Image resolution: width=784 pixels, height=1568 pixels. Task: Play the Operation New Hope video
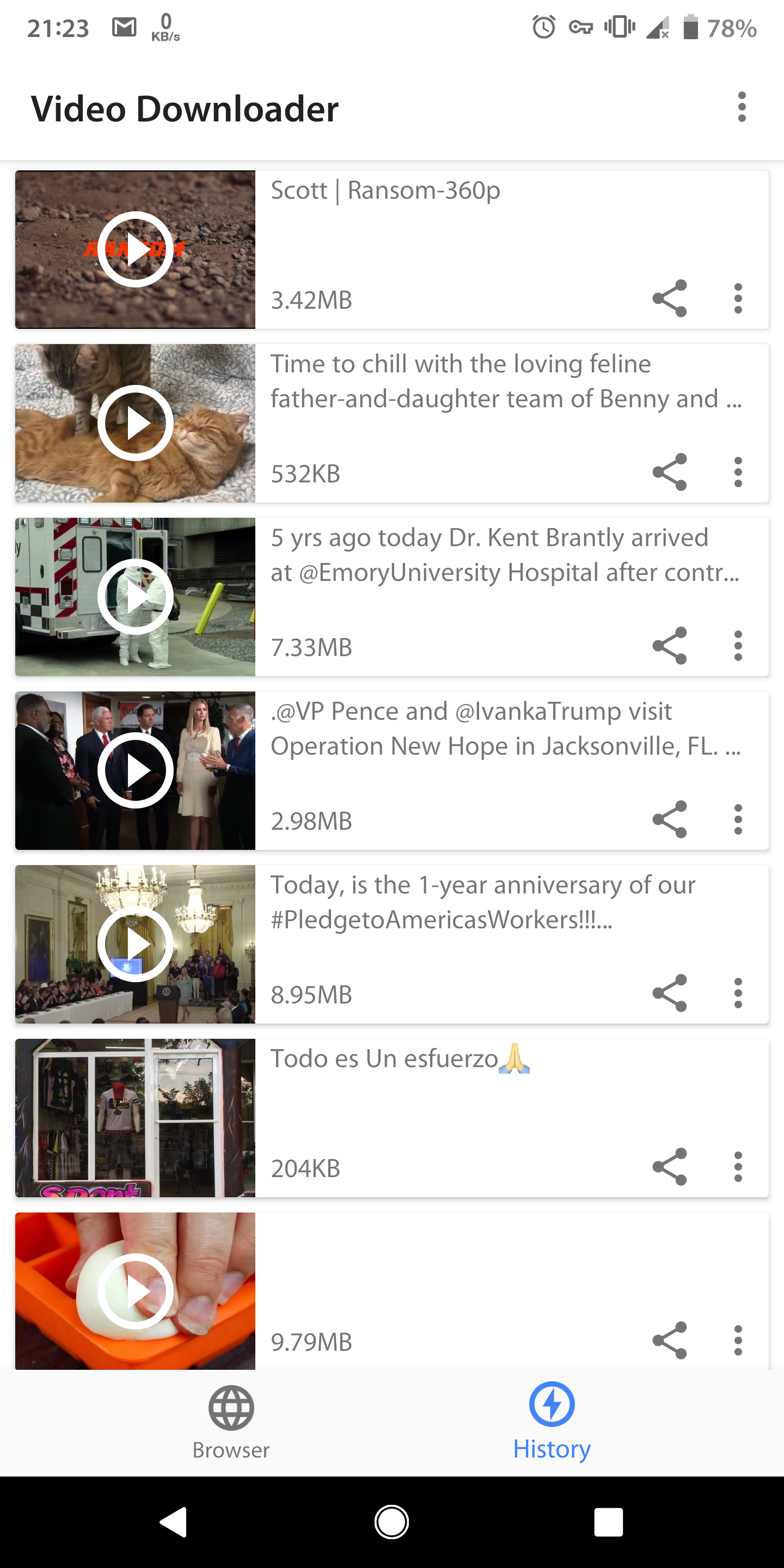pos(135,770)
